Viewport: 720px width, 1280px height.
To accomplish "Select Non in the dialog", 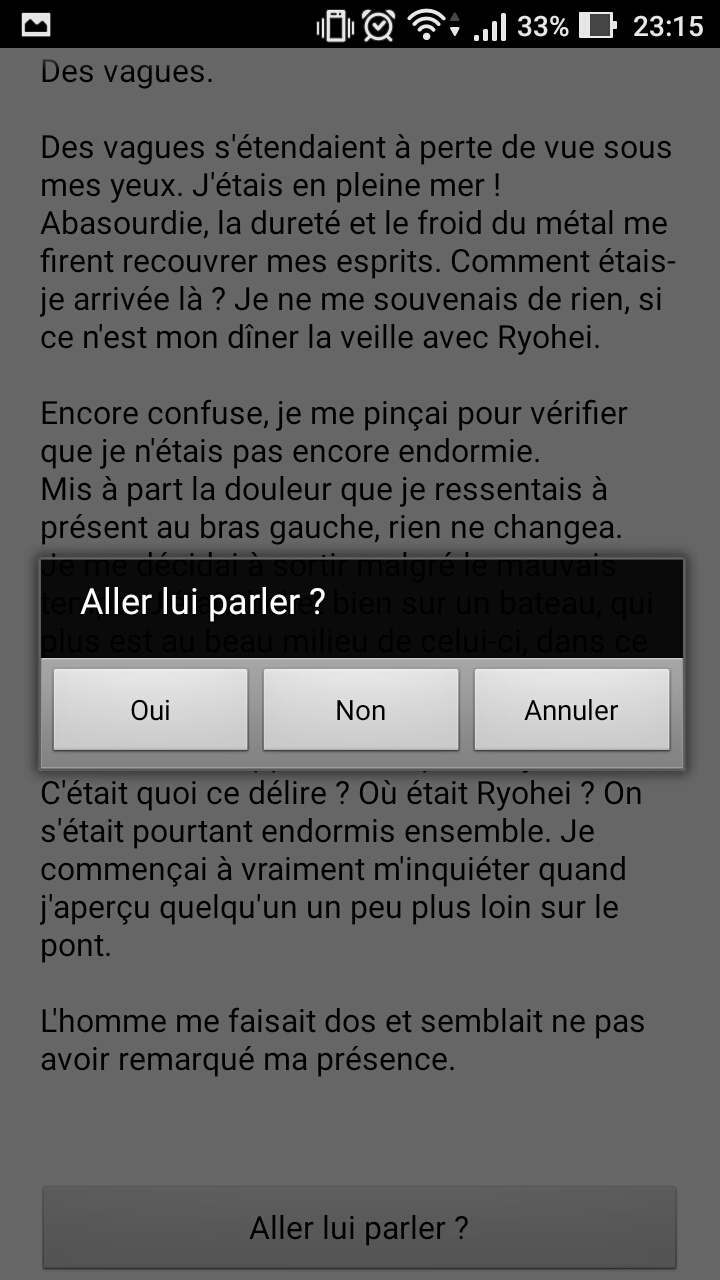I will pyautogui.click(x=361, y=710).
